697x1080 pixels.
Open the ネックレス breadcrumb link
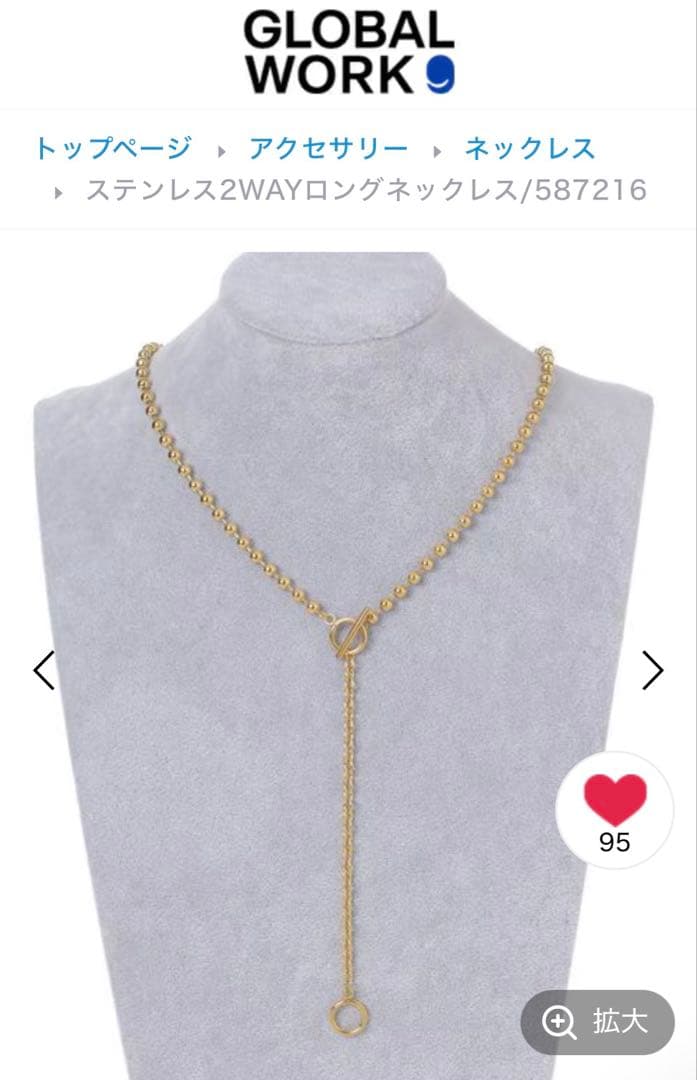pyautogui.click(x=530, y=148)
